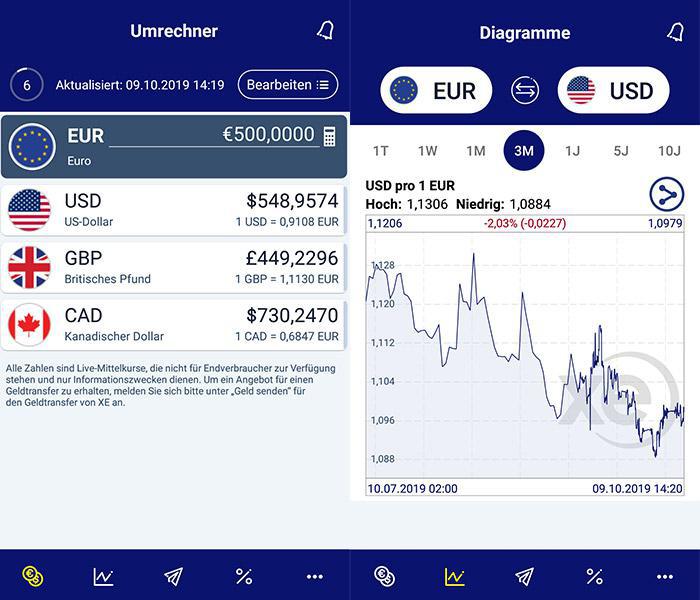Switch the chart to the 1M range

(475, 151)
